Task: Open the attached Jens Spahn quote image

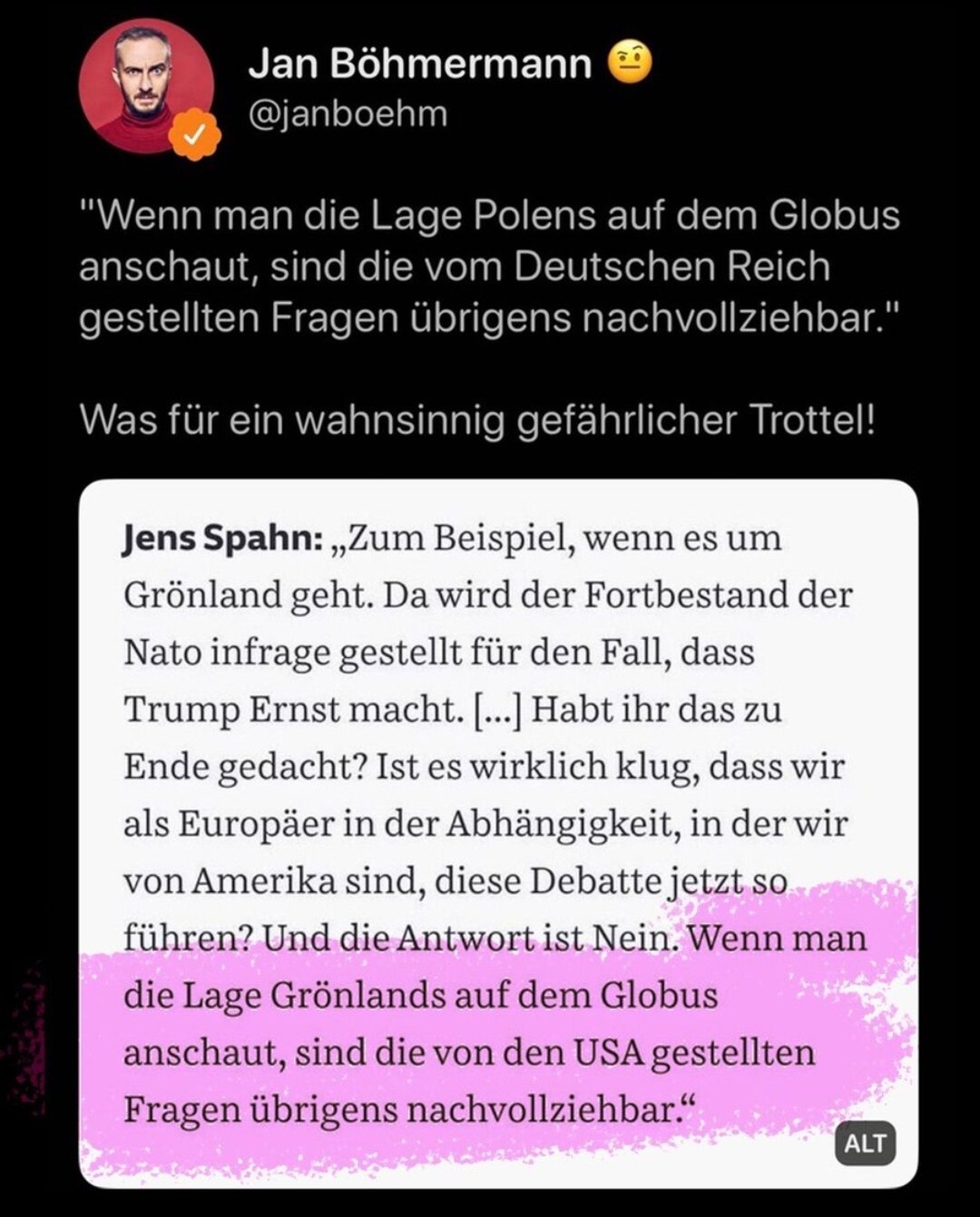Action: point(497,771)
